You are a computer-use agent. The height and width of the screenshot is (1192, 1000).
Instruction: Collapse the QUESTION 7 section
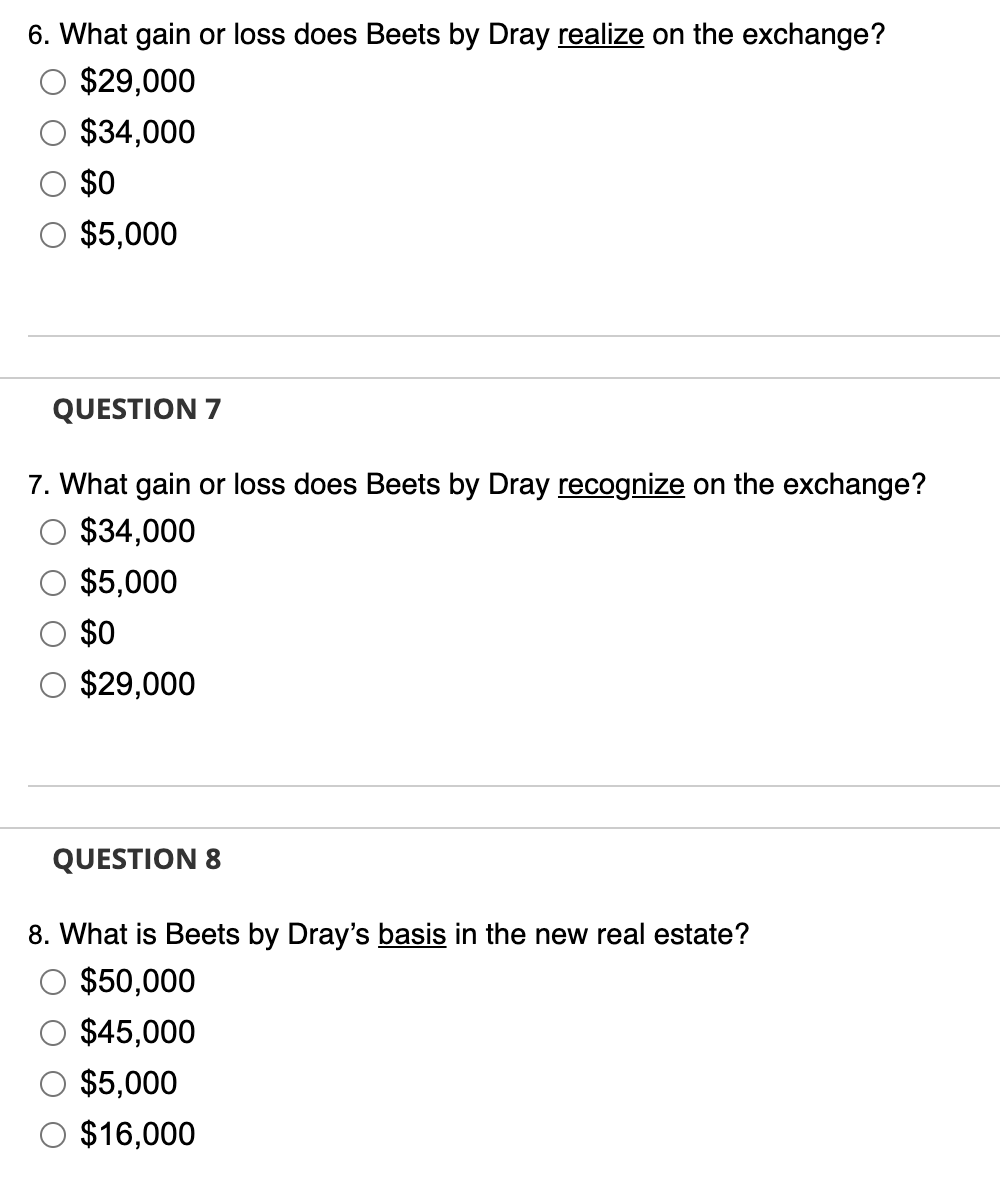click(136, 409)
